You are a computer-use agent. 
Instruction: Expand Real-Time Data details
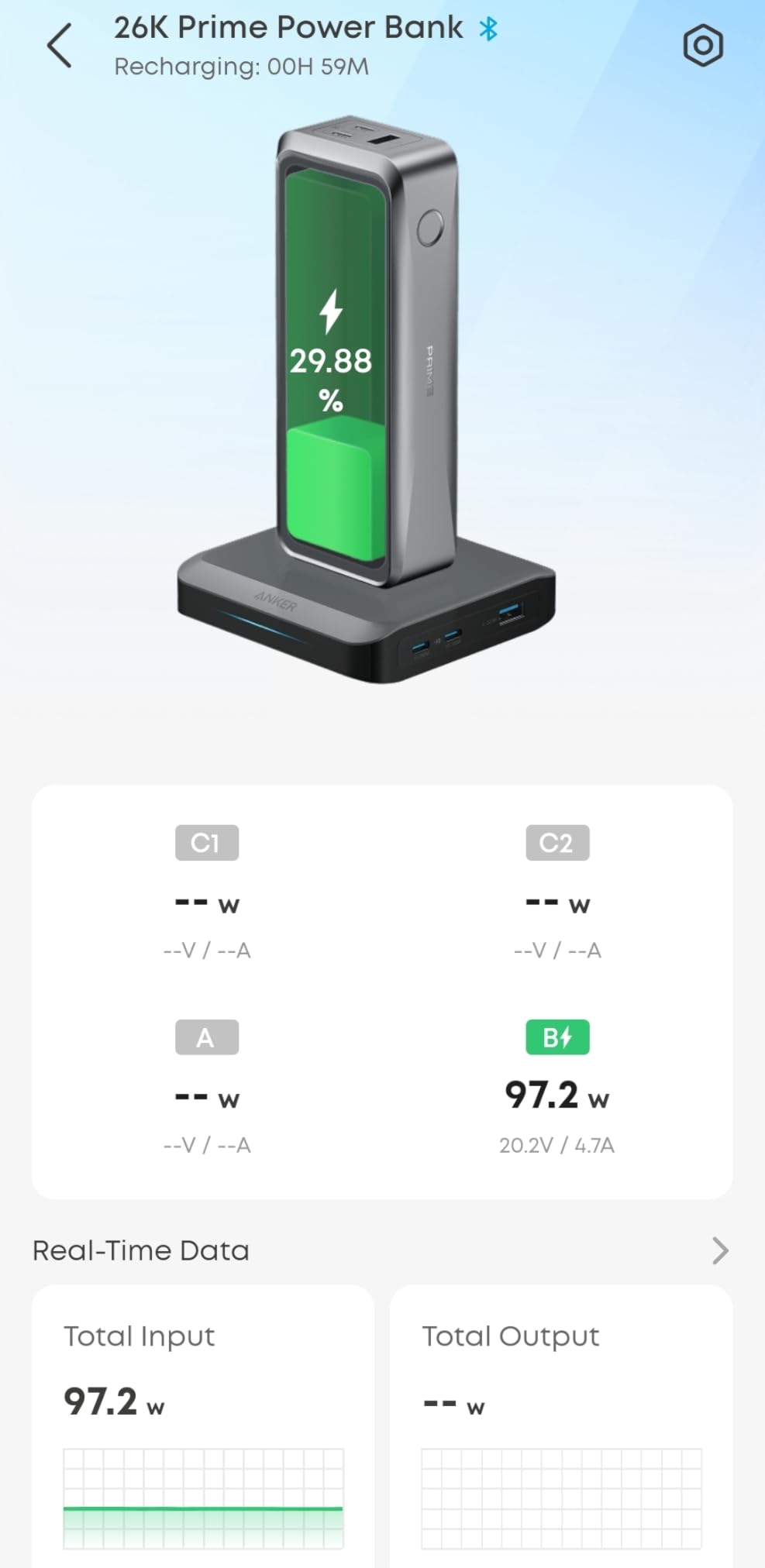(x=719, y=1250)
